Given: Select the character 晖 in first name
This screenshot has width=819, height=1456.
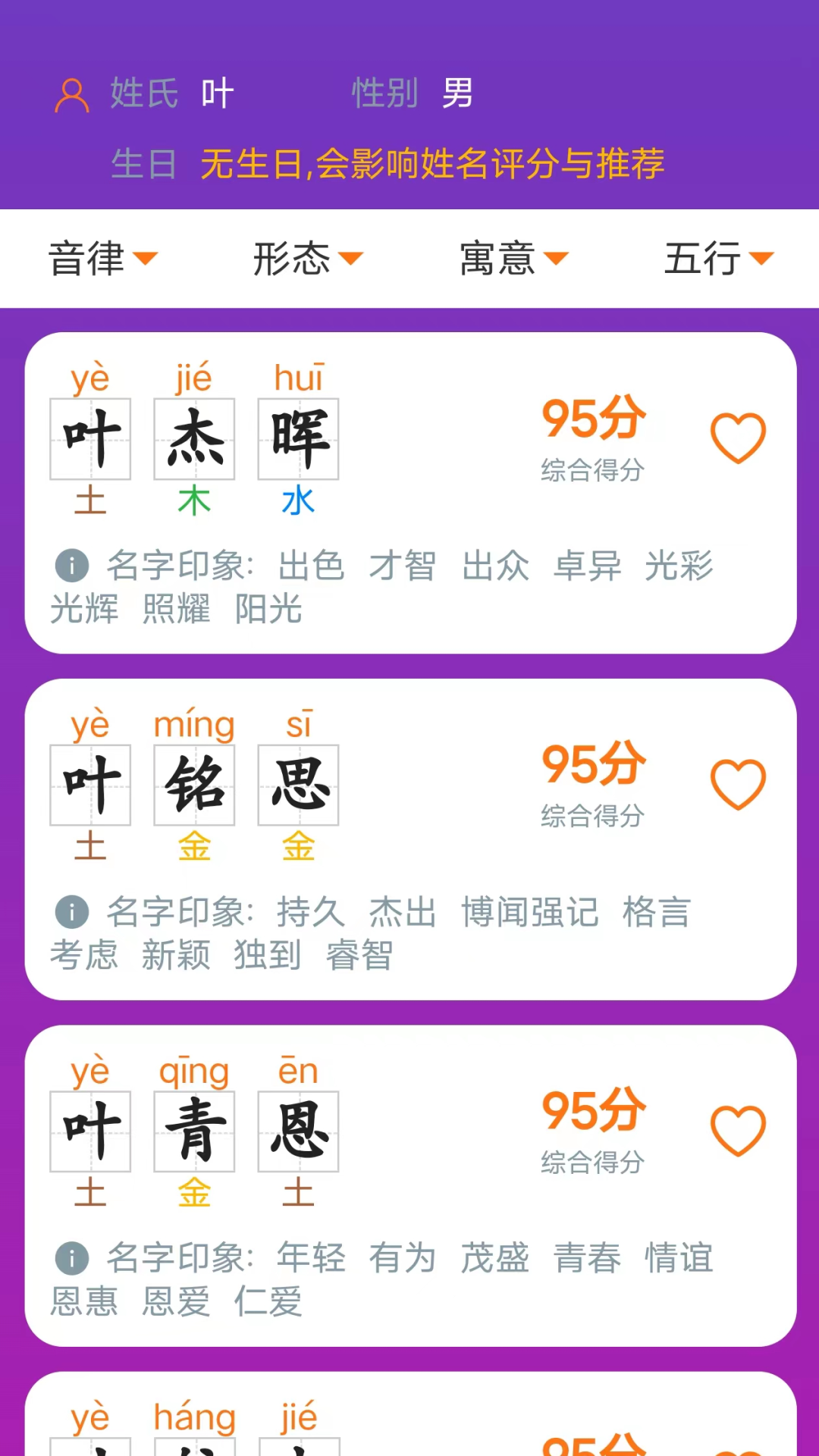Looking at the screenshot, I should 298,438.
